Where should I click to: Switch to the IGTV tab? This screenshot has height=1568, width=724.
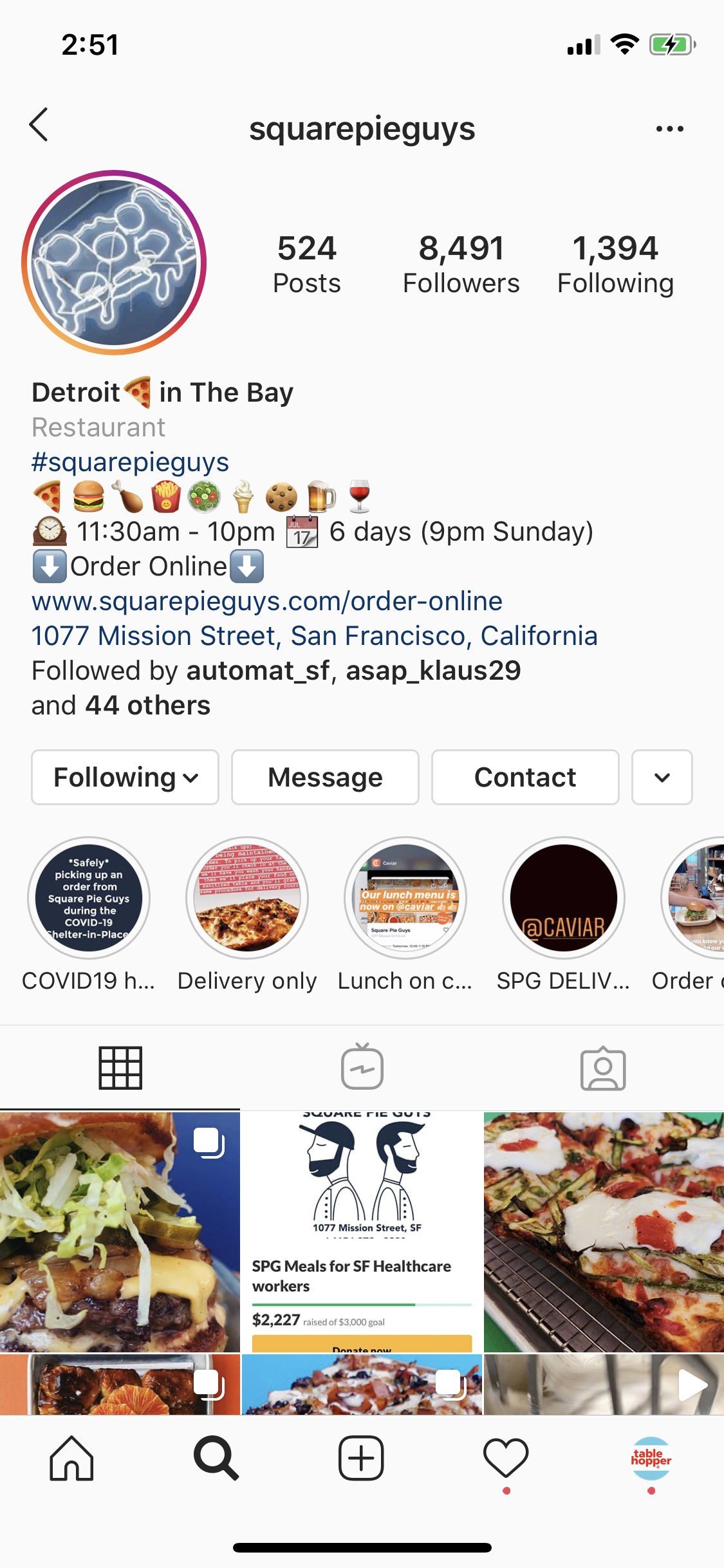pos(362,1067)
